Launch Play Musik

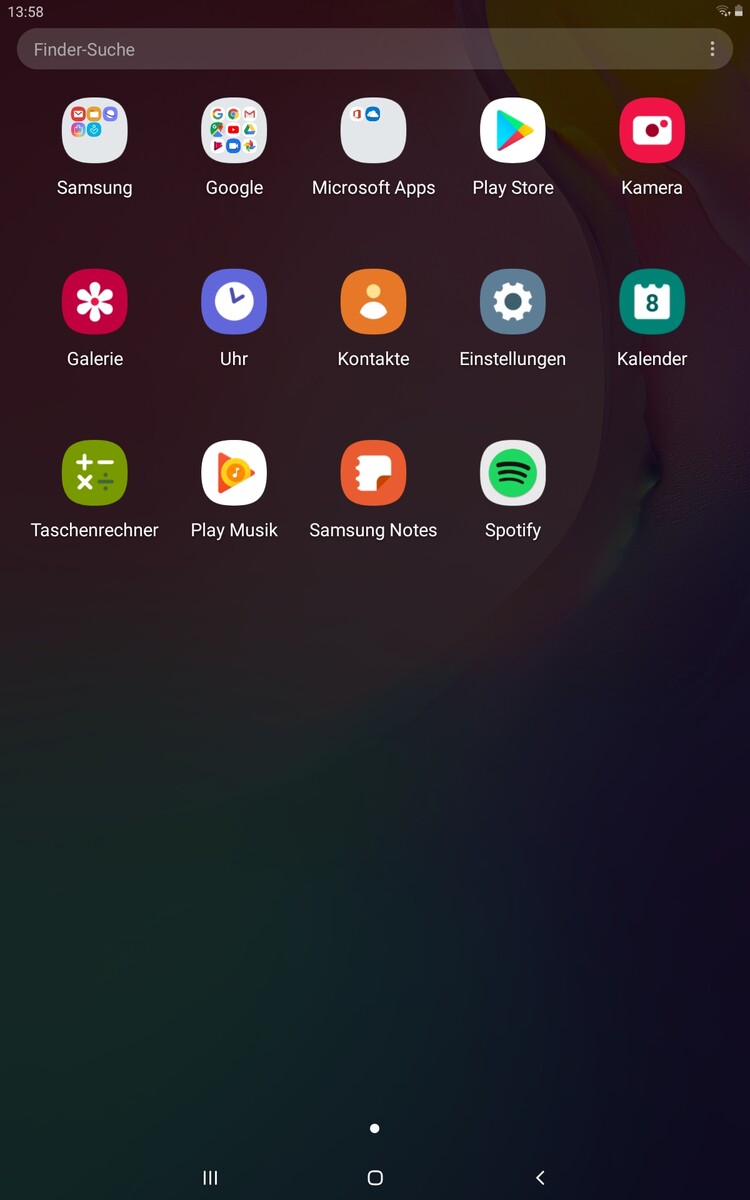pyautogui.click(x=234, y=473)
